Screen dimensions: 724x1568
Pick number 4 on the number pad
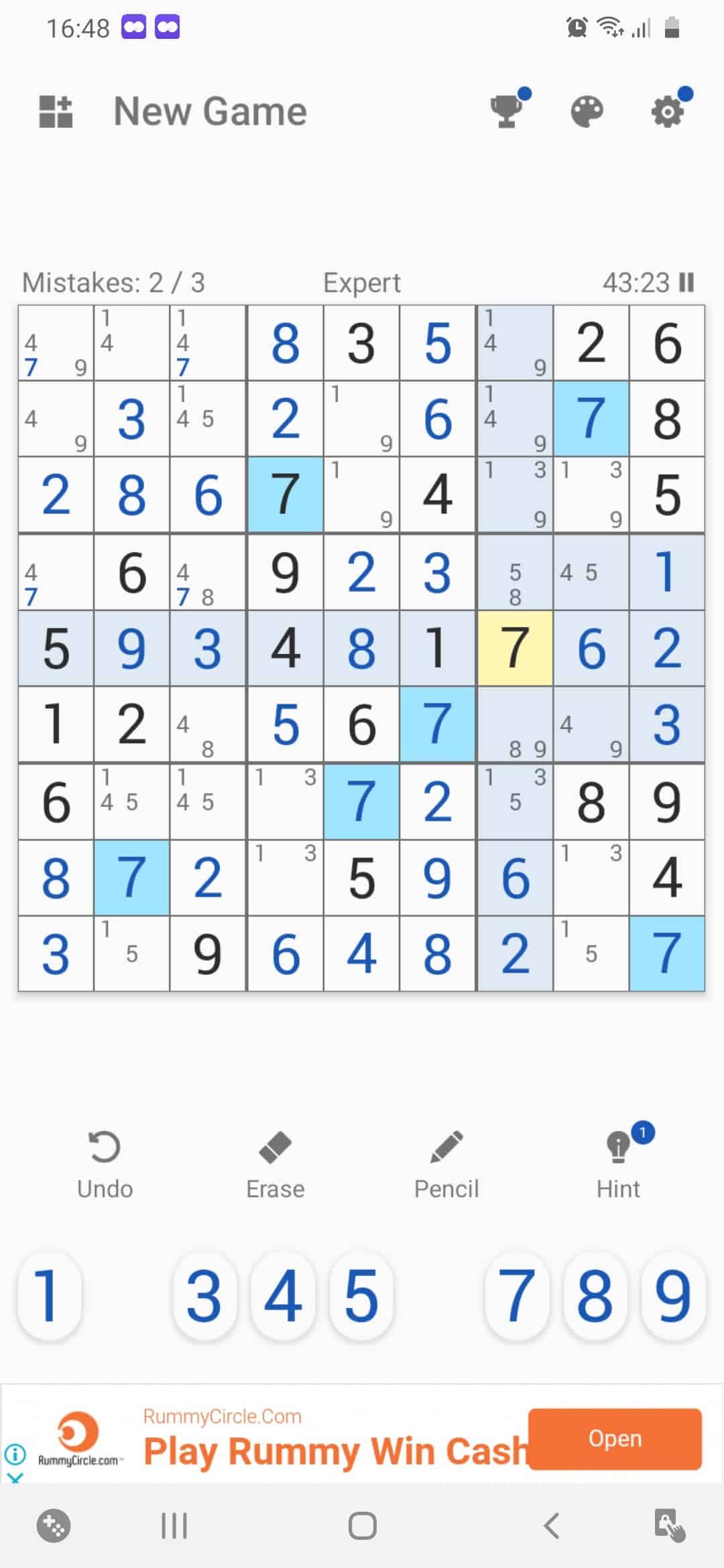pyautogui.click(x=283, y=1295)
